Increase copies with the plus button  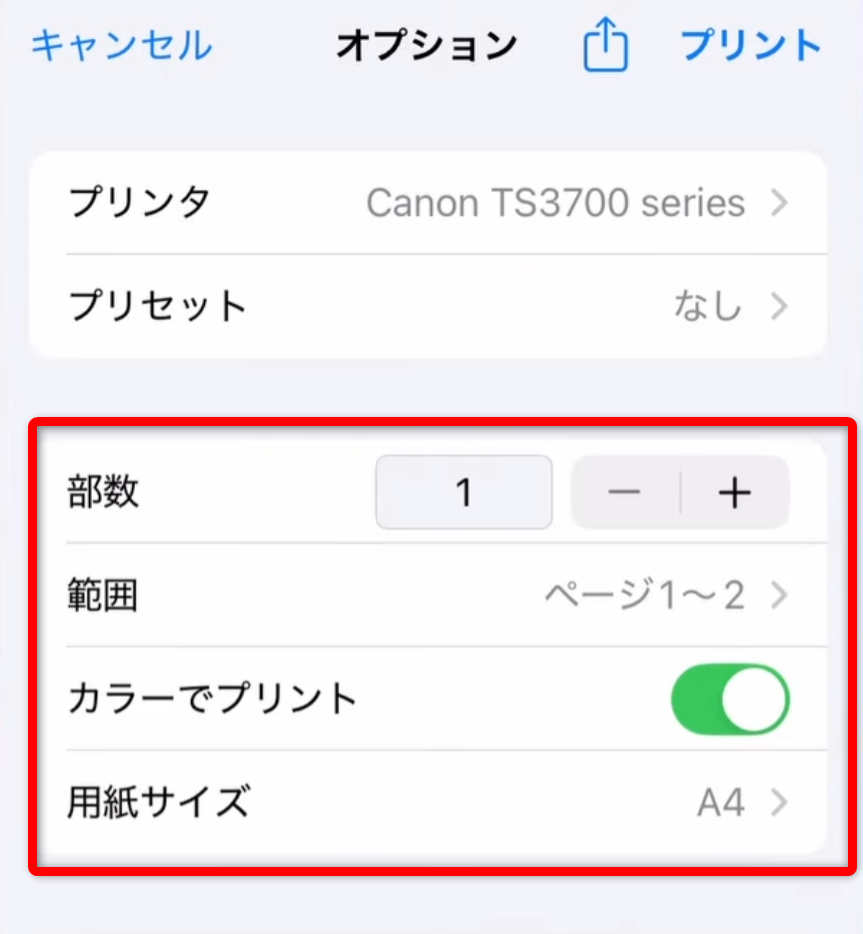[735, 492]
